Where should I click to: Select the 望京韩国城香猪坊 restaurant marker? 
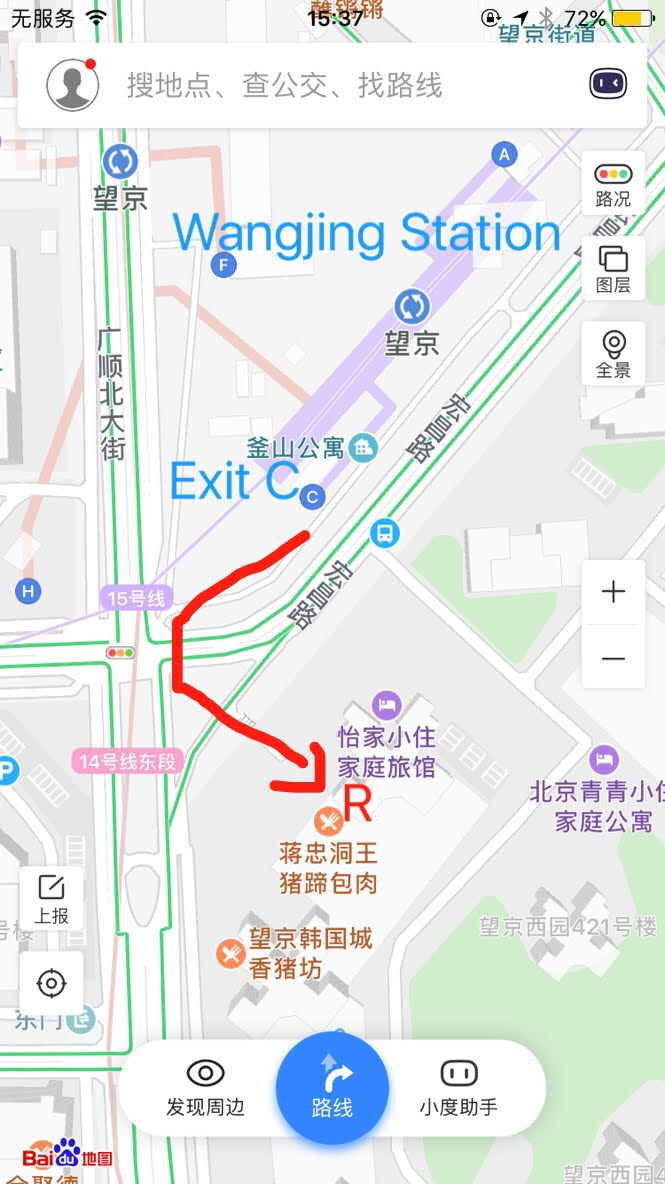232,953
